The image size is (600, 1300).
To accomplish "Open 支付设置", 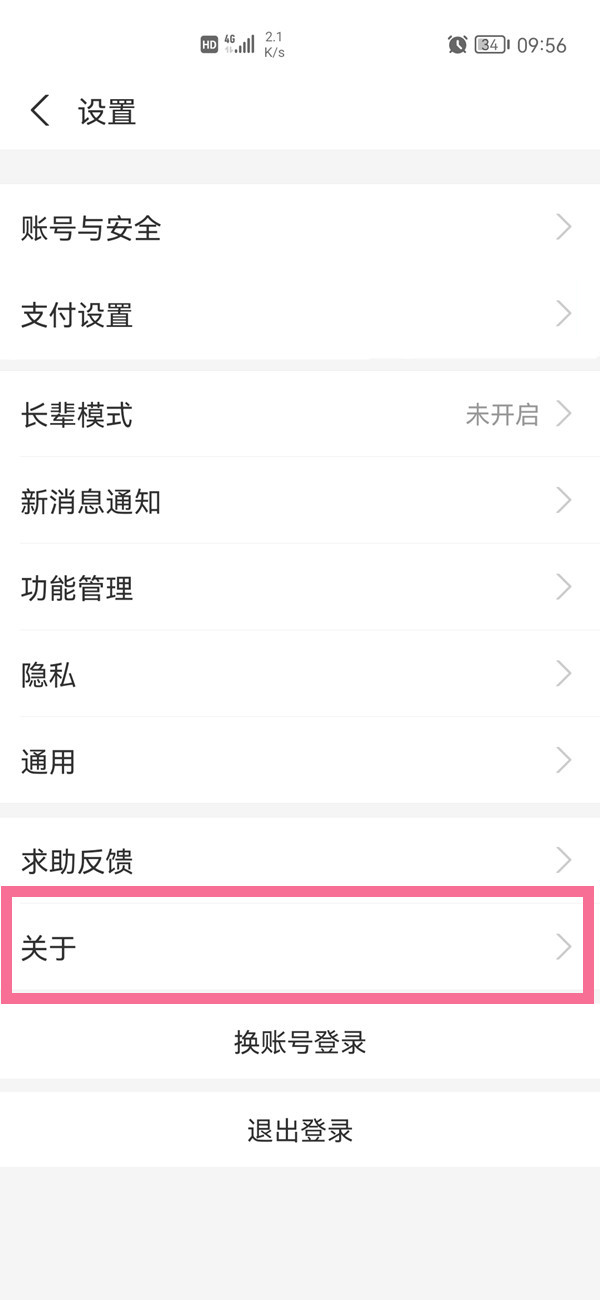I will (x=300, y=316).
